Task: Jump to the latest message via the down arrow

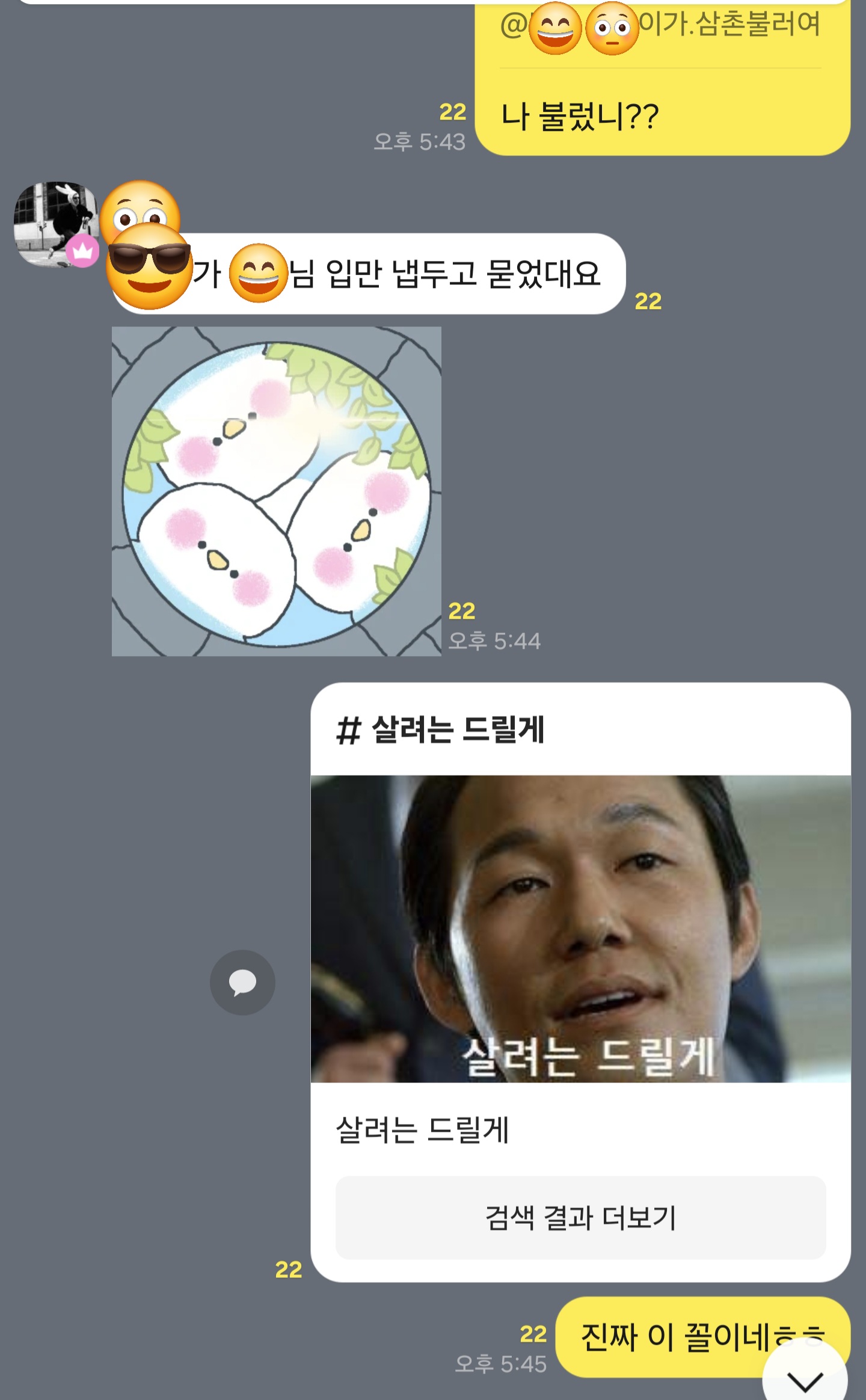Action: tap(805, 1377)
